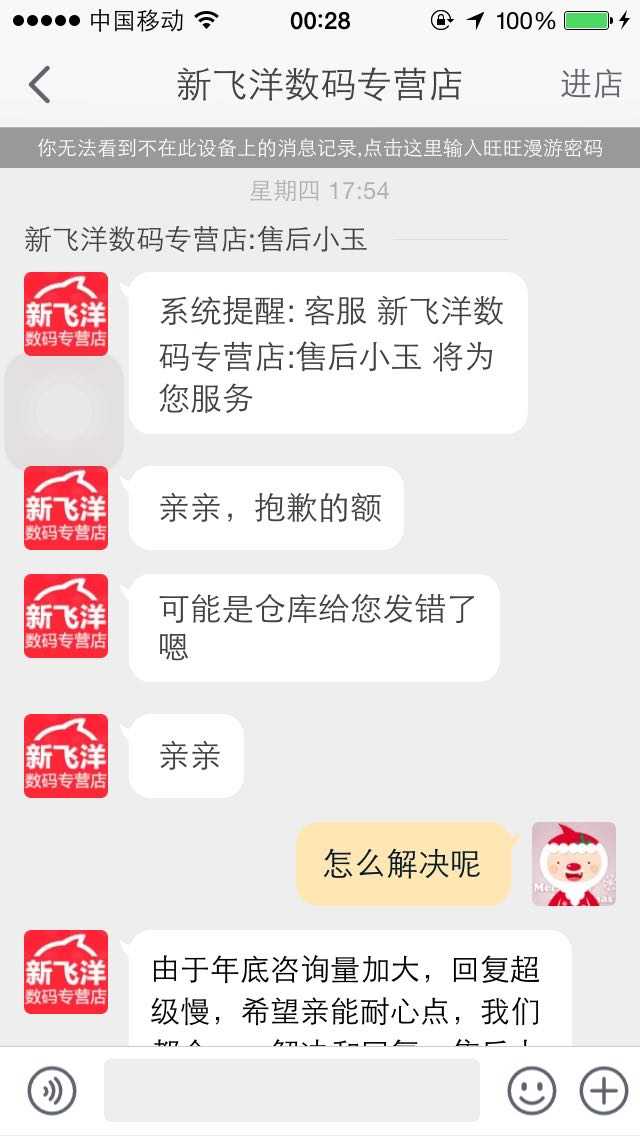Tap the gray banner to enter roaming password
The image size is (640, 1136).
[320, 149]
